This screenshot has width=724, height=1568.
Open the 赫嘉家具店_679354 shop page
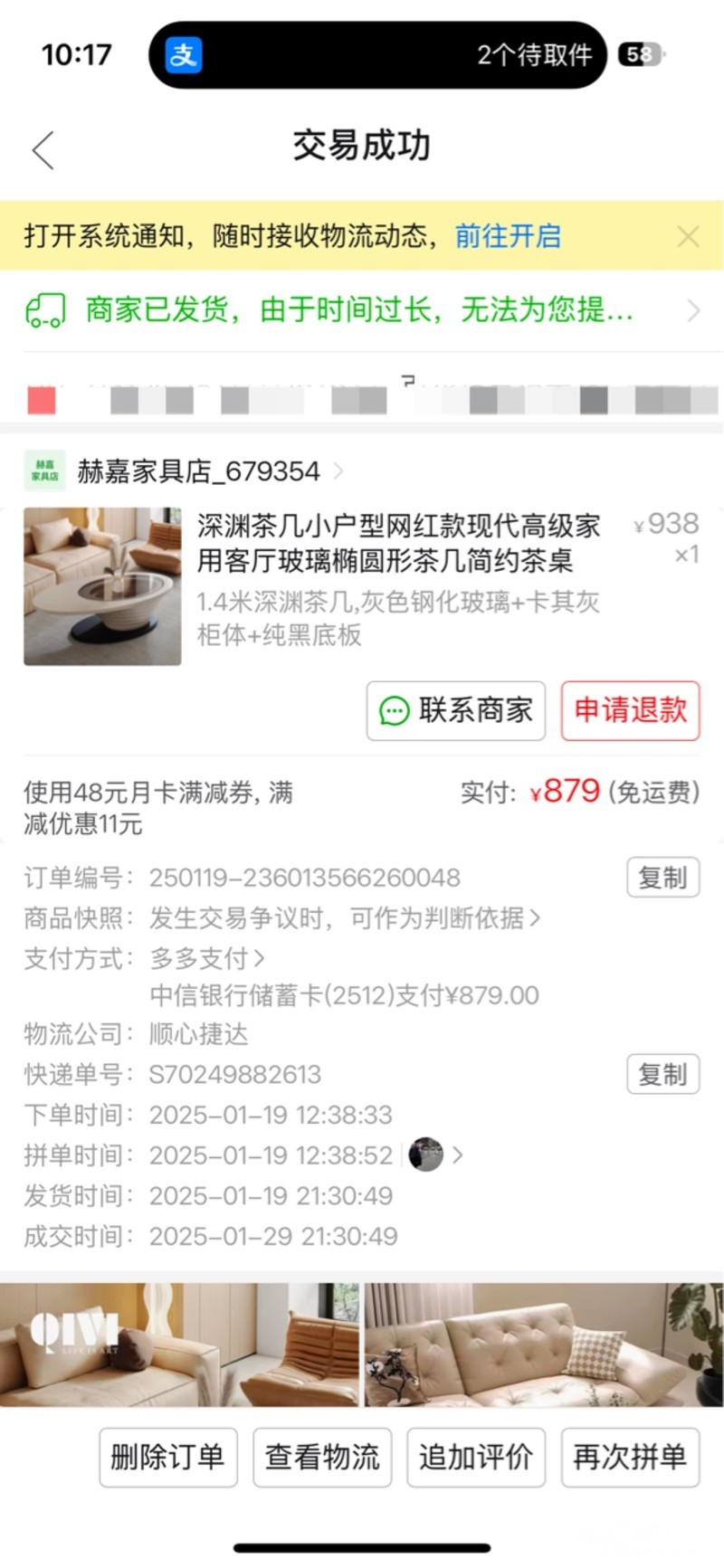click(x=199, y=471)
